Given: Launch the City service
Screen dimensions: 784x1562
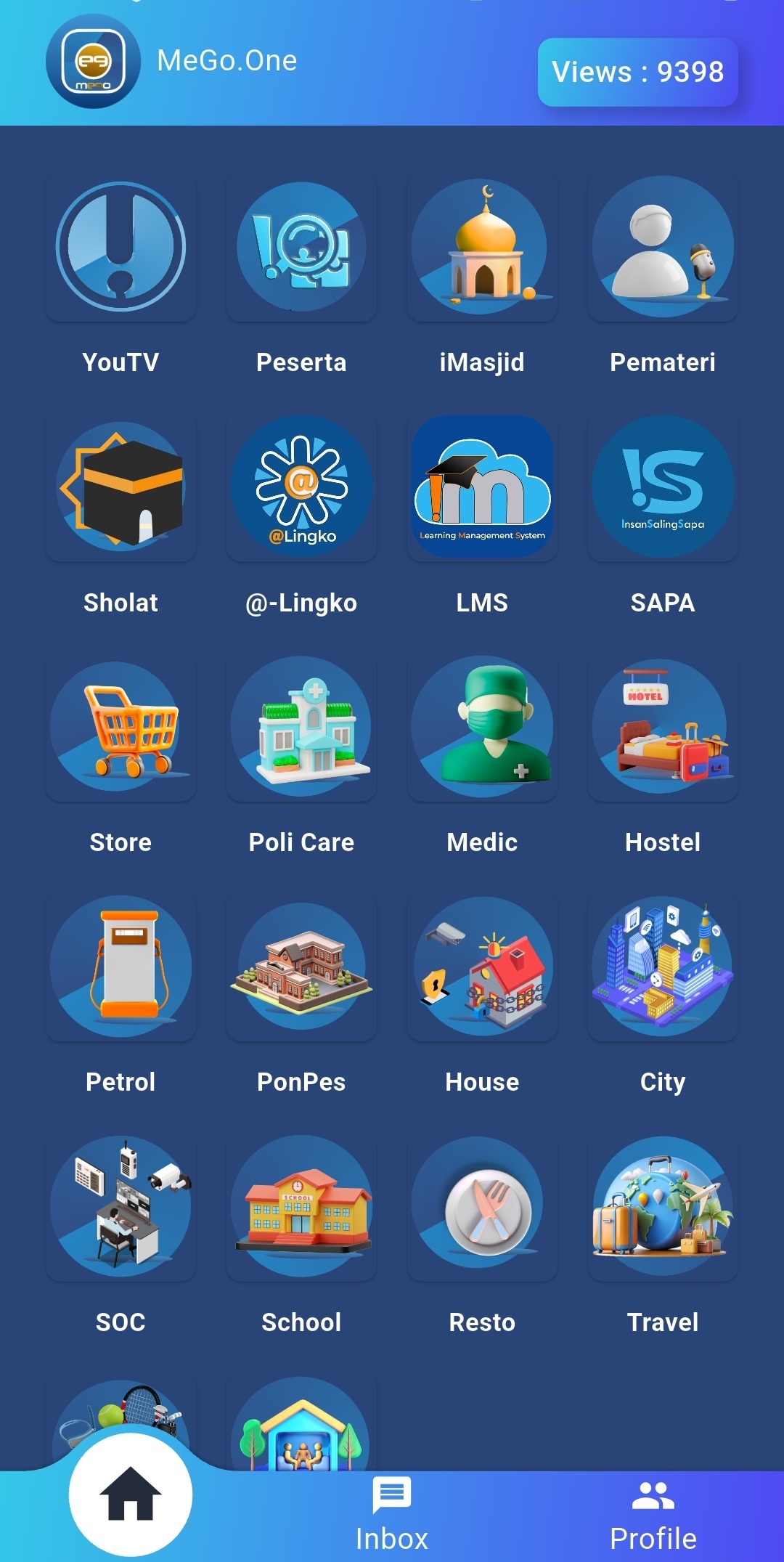Looking at the screenshot, I should (663, 967).
